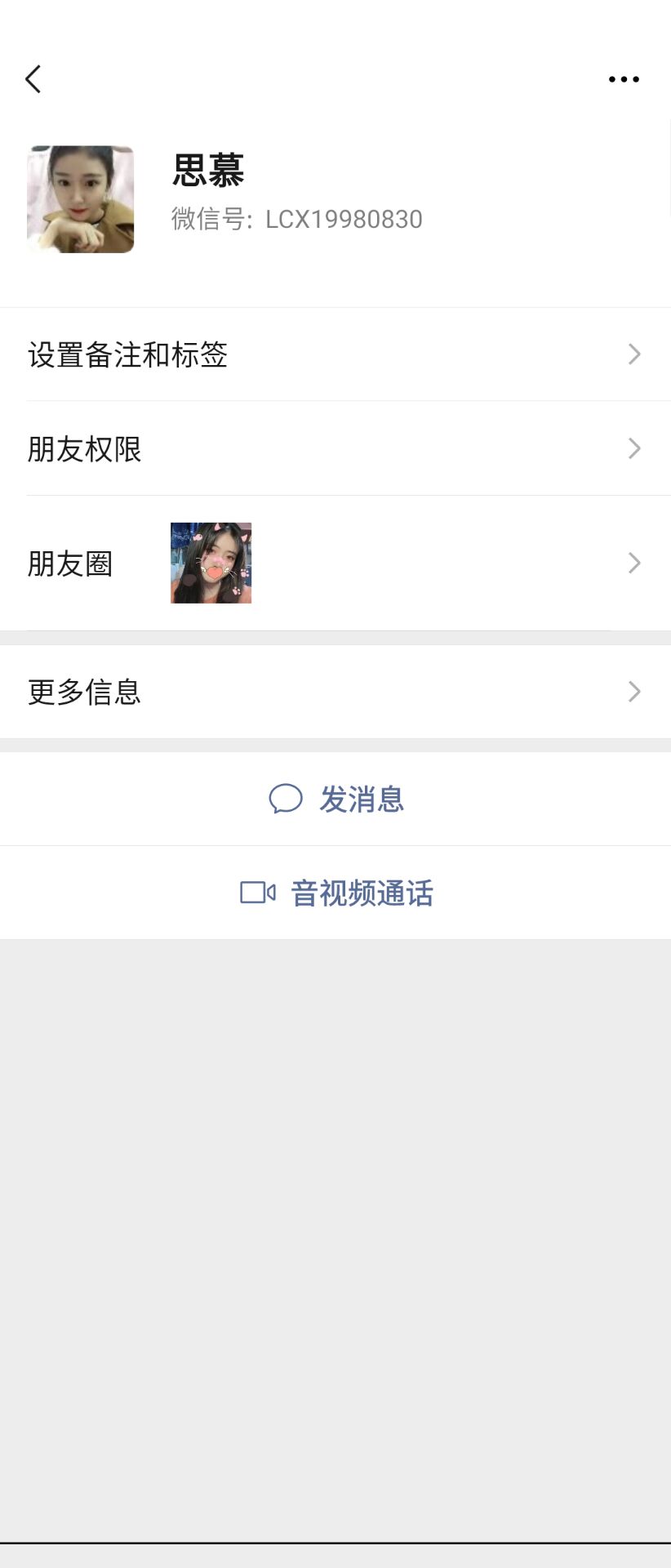Viewport: 671px width, 1568px height.
Task: Click the video camera icon beside 音视频通话
Action: (258, 893)
